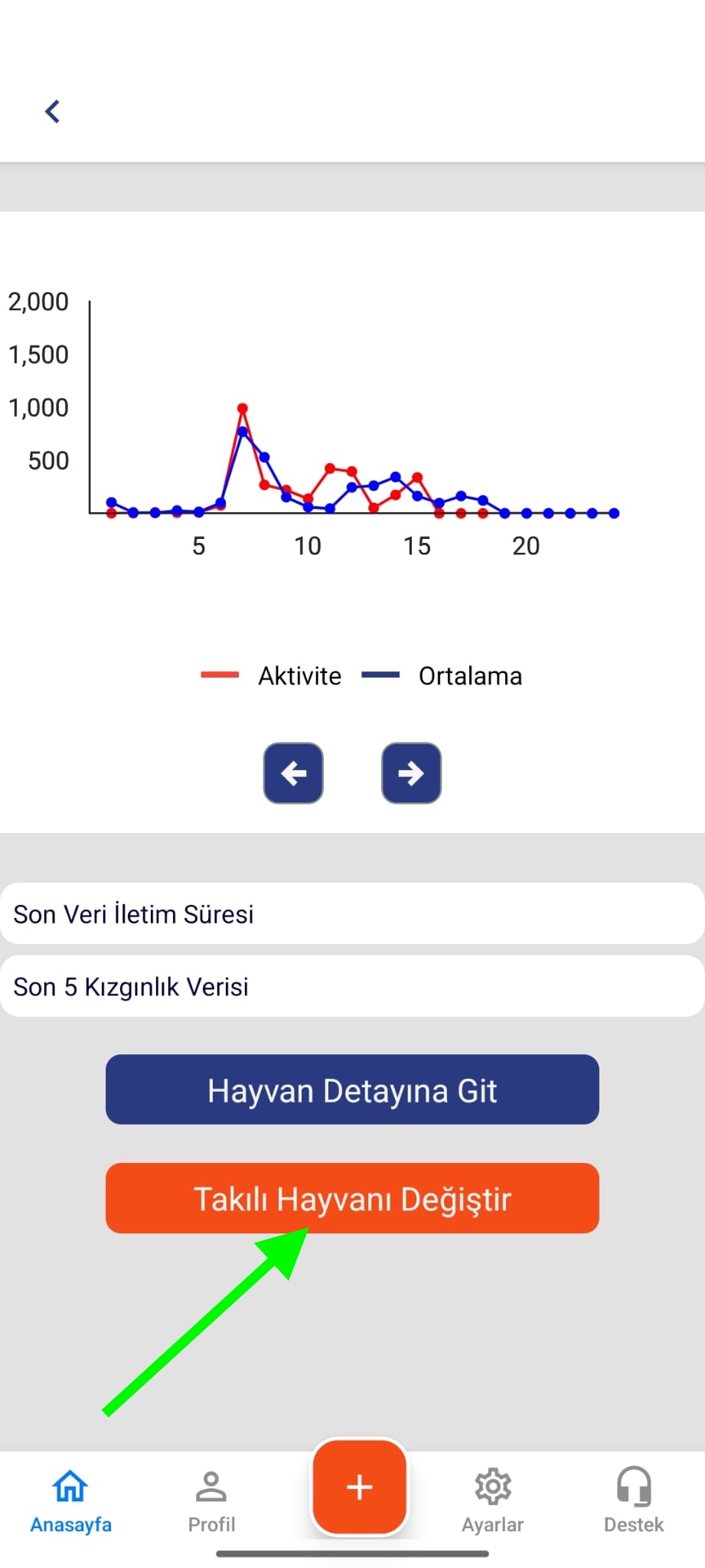
Task: Open Son Veri İletim Süresi row
Action: click(x=352, y=913)
